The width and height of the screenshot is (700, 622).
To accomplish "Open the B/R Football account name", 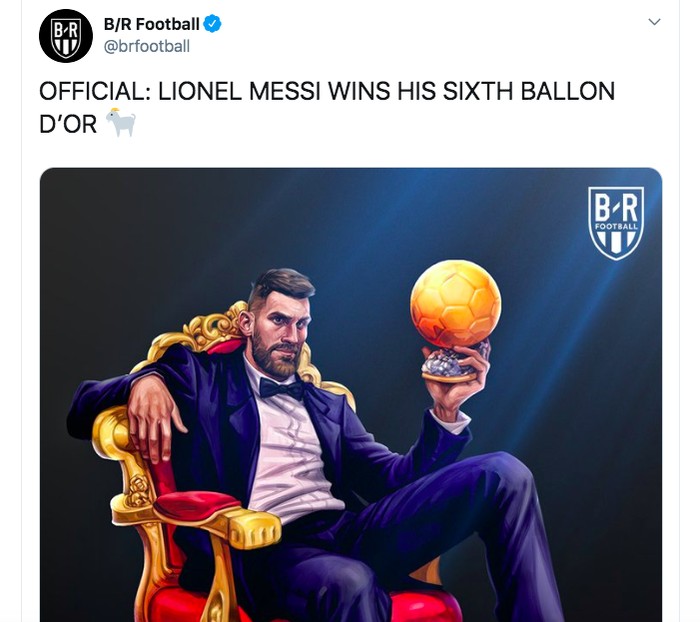I will tap(151, 24).
